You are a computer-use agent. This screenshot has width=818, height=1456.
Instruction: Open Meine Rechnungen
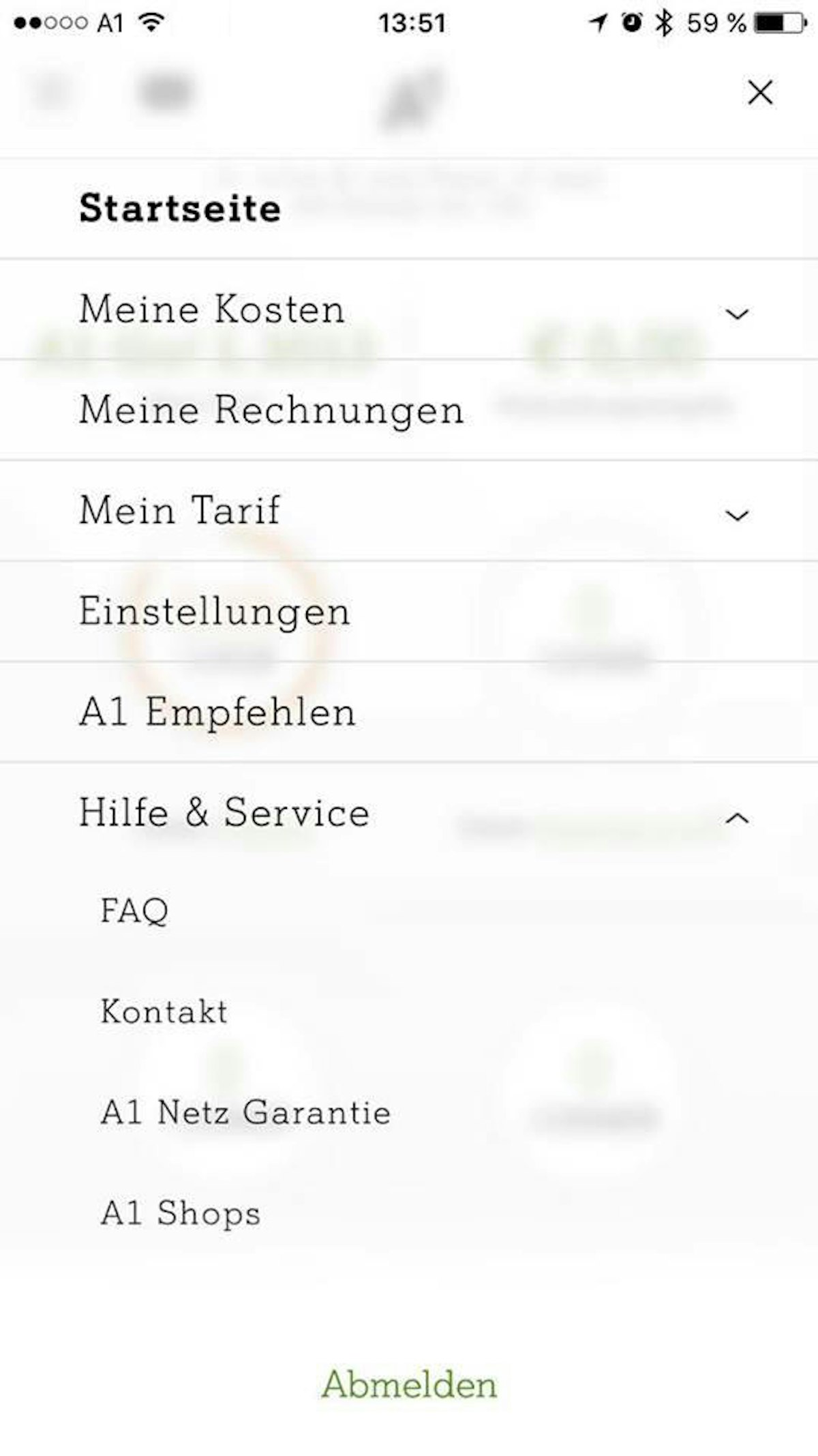click(x=409, y=410)
